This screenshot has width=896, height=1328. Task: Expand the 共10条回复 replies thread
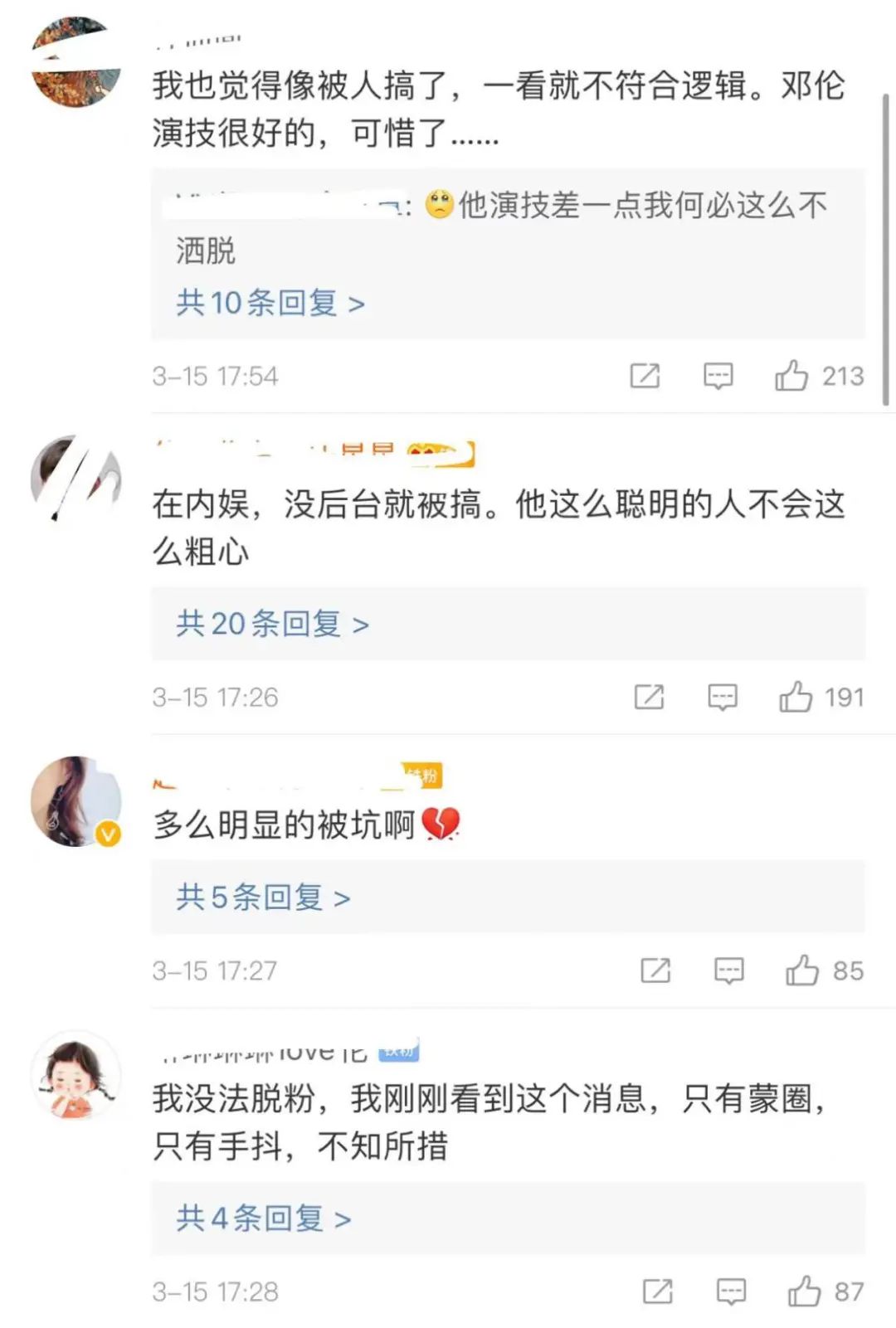click(x=270, y=304)
